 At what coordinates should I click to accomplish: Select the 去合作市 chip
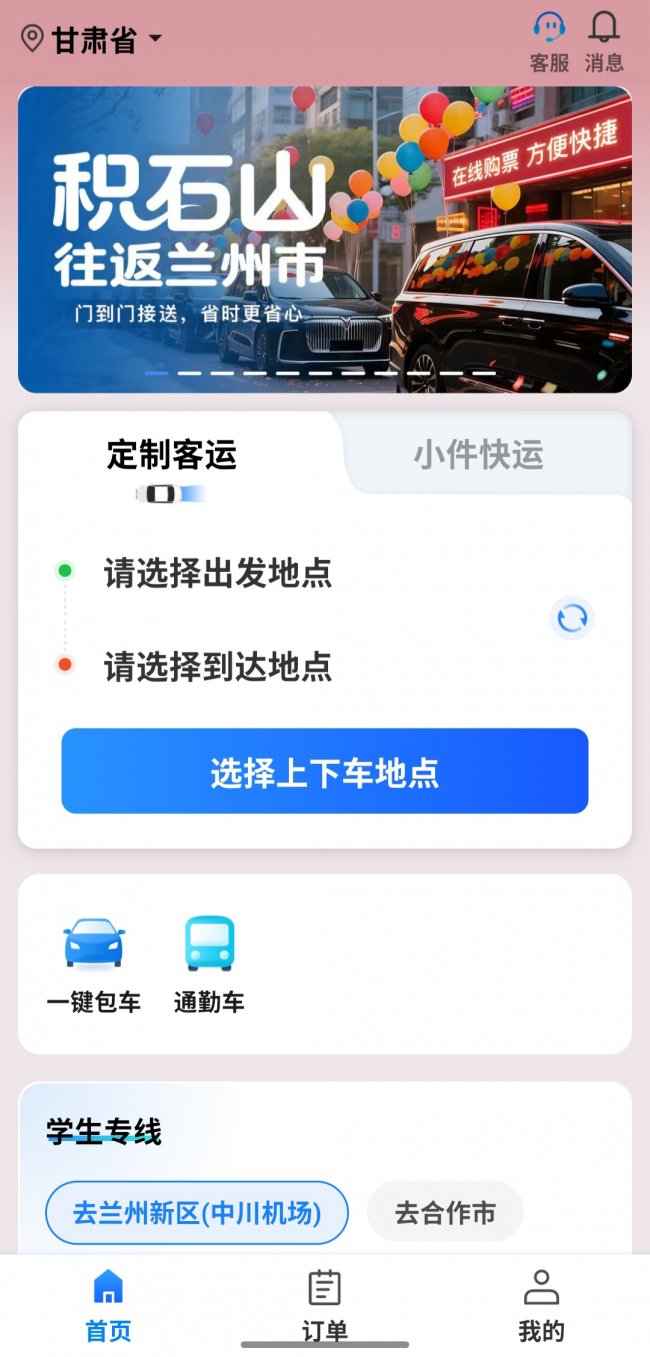445,1212
